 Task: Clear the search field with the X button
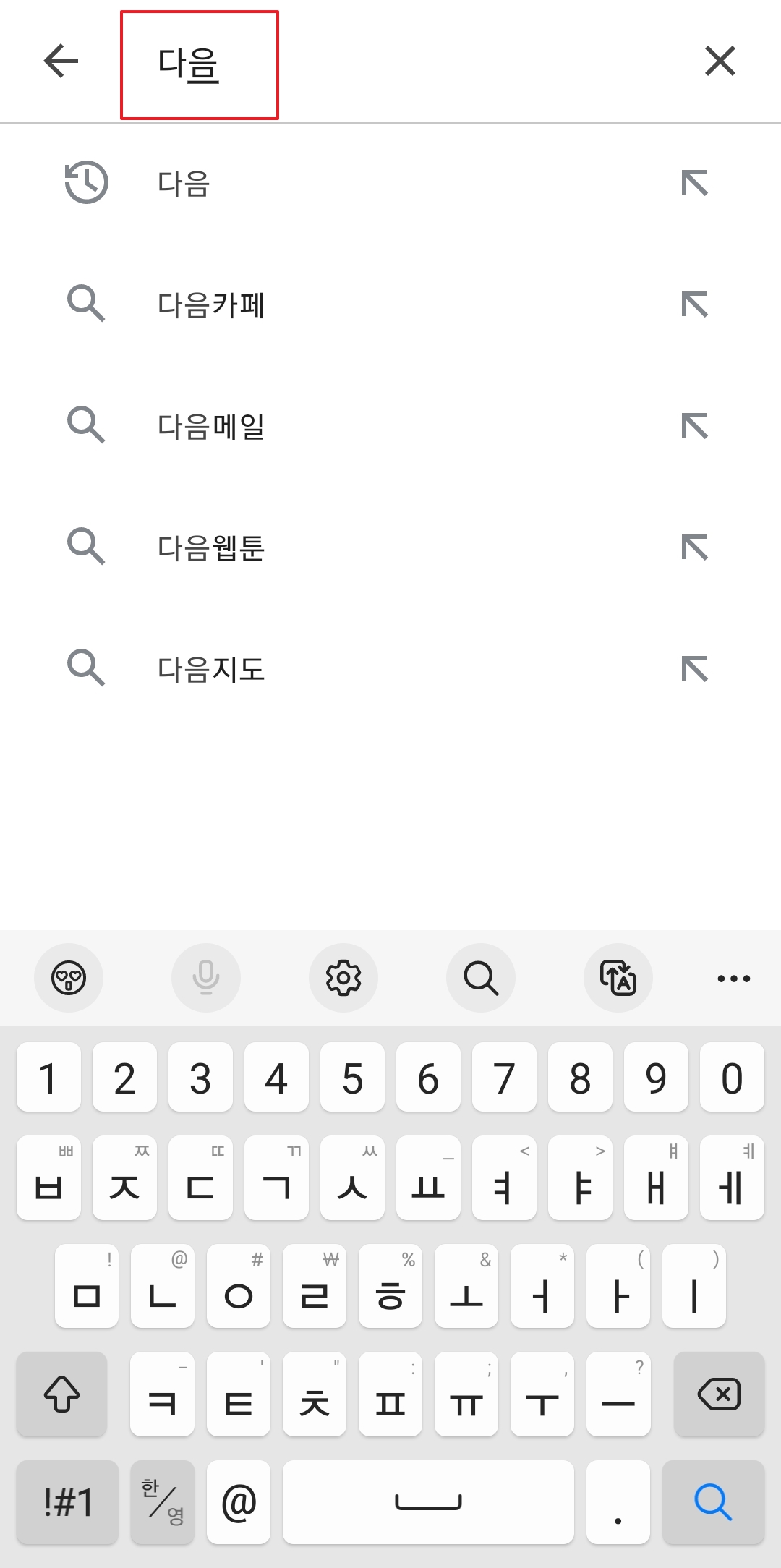720,61
